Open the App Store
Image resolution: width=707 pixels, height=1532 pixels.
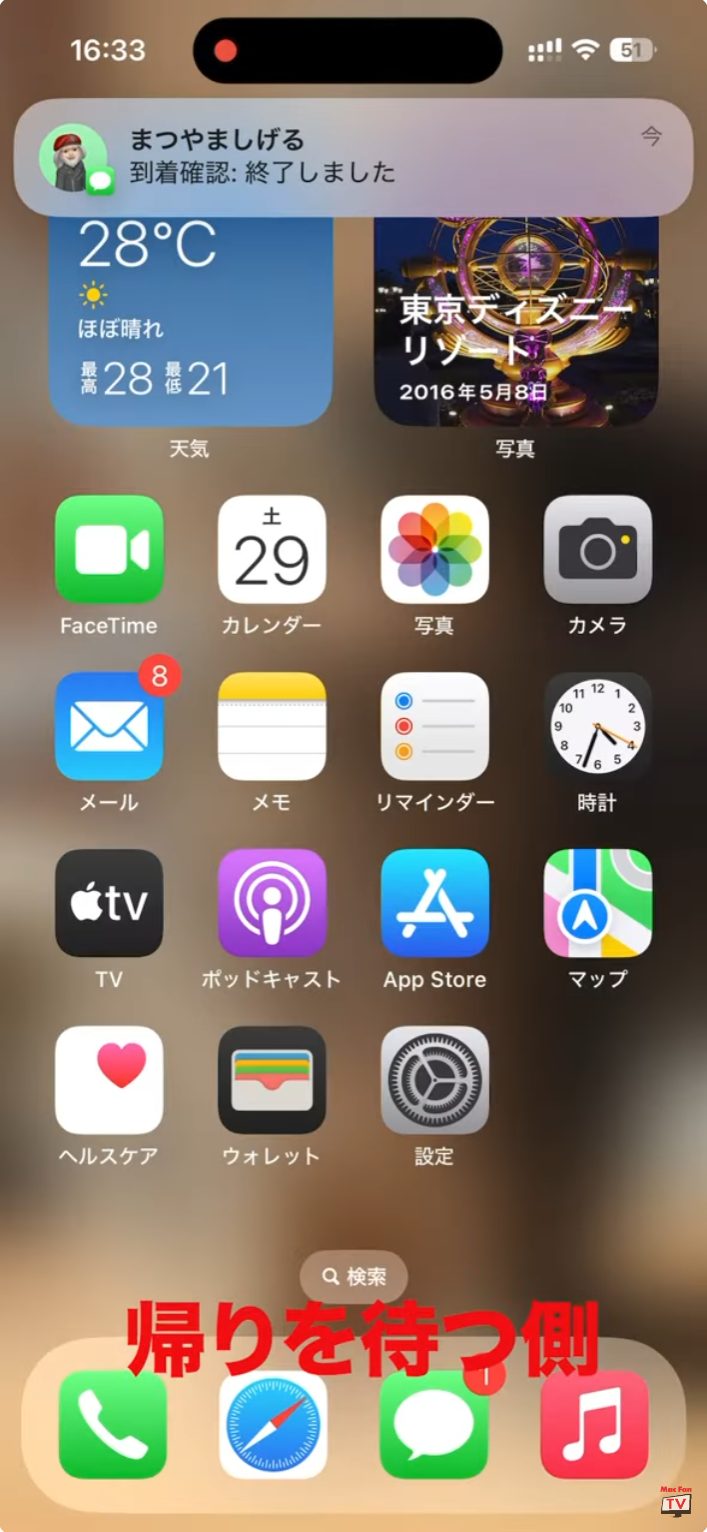coord(435,903)
